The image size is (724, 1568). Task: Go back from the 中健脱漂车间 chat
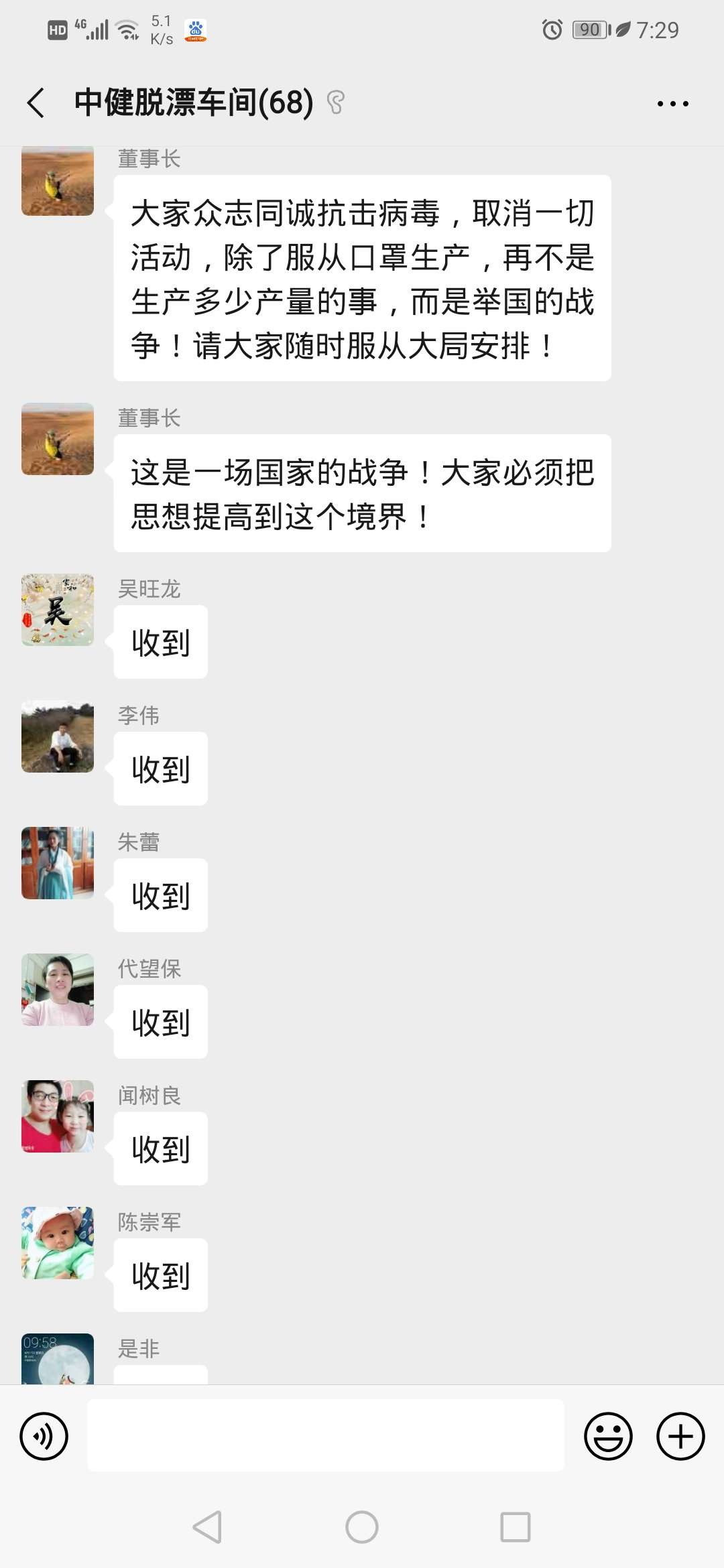(36, 103)
